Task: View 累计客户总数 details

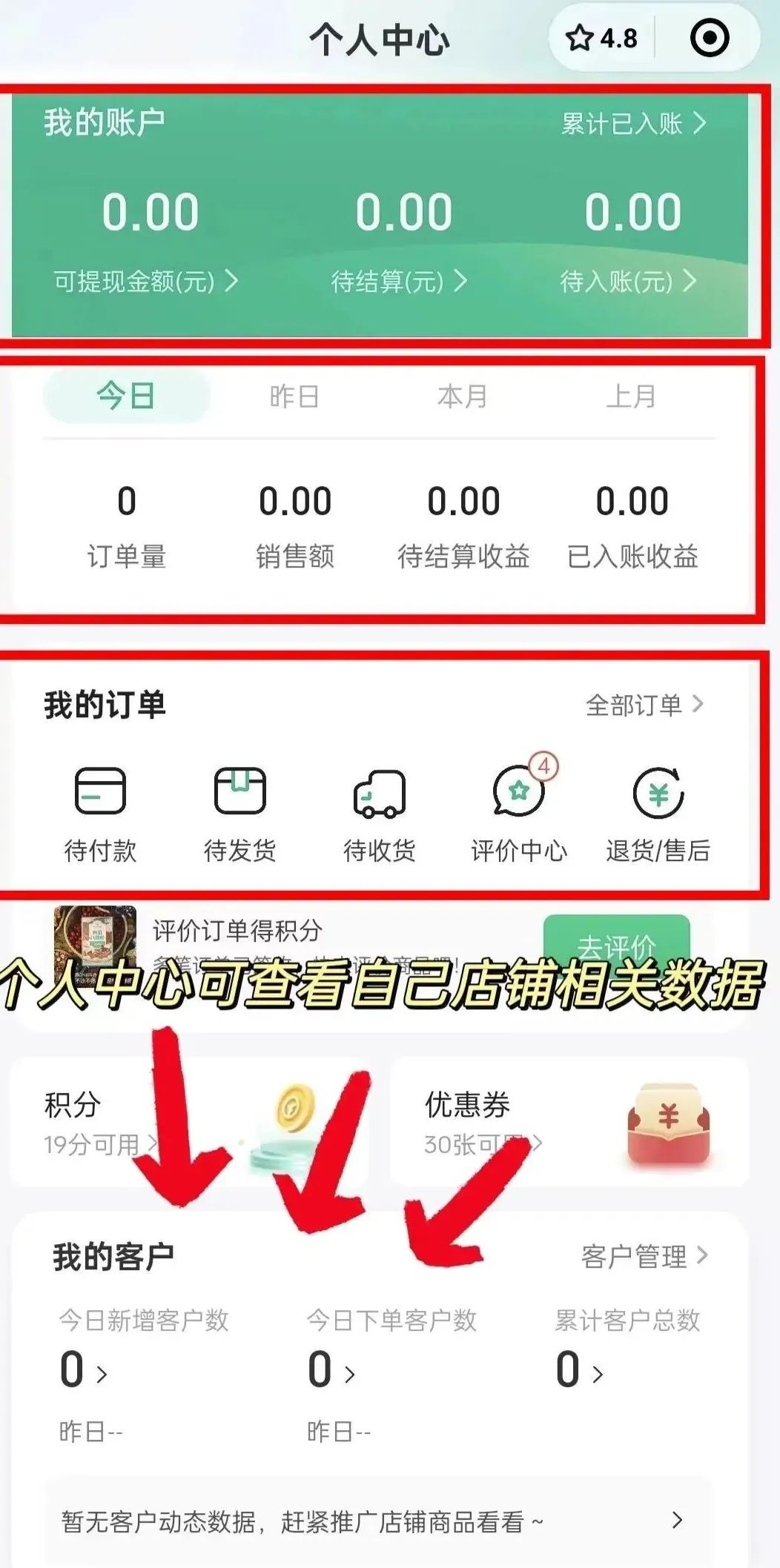Action: 579,1371
